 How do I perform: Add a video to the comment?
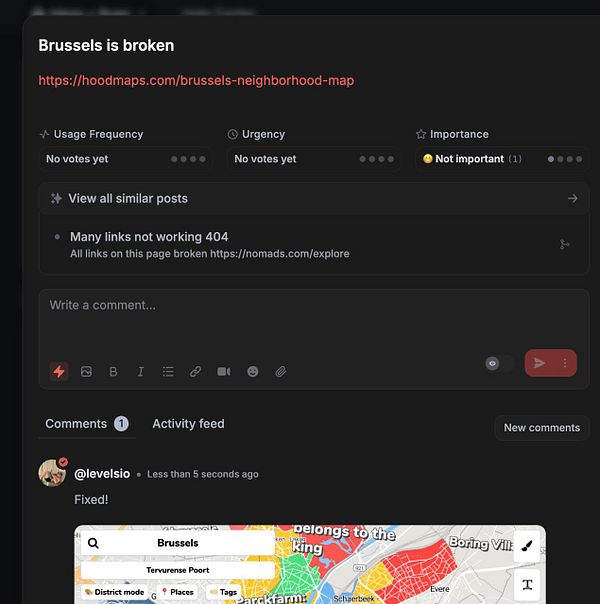point(224,371)
